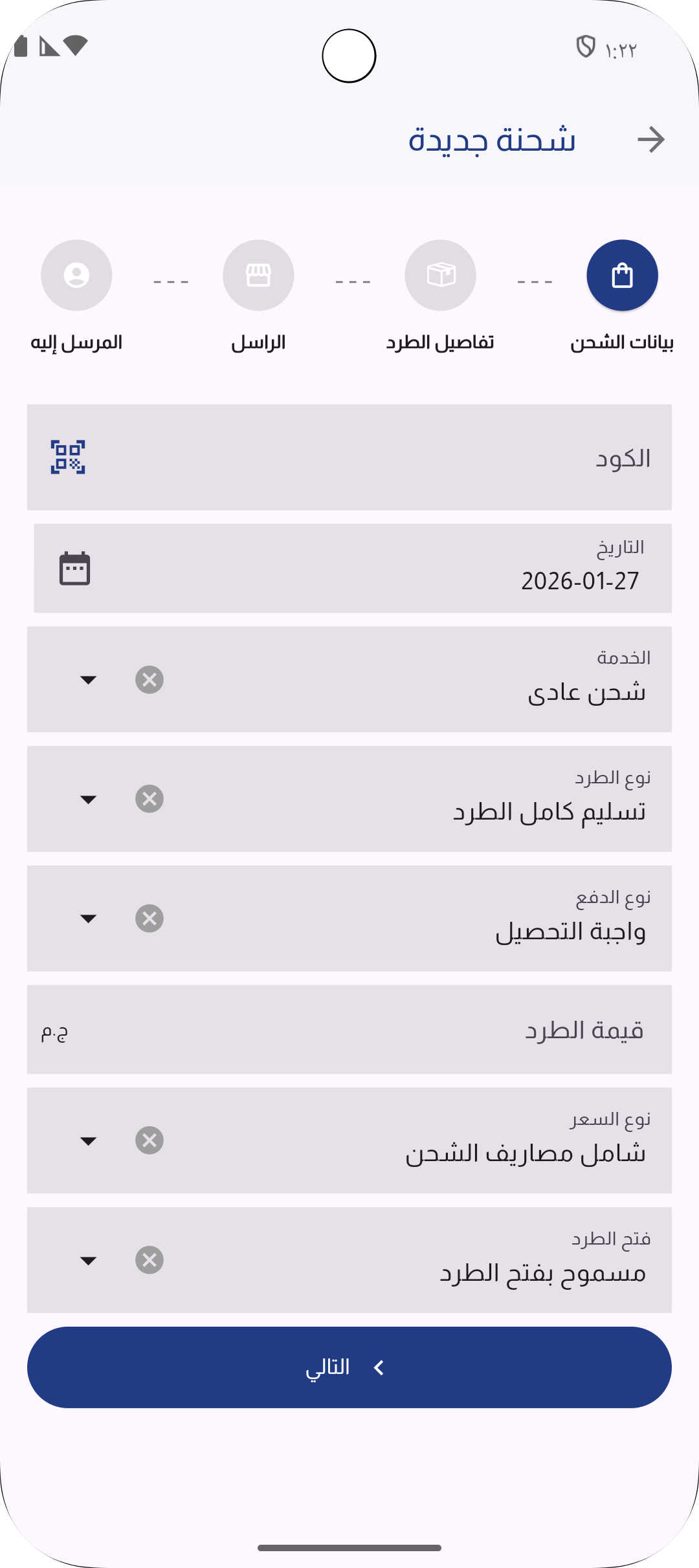Image resolution: width=699 pixels, height=1568 pixels.
Task: Jump to the تفاصيل الطرد step
Action: [x=440, y=276]
